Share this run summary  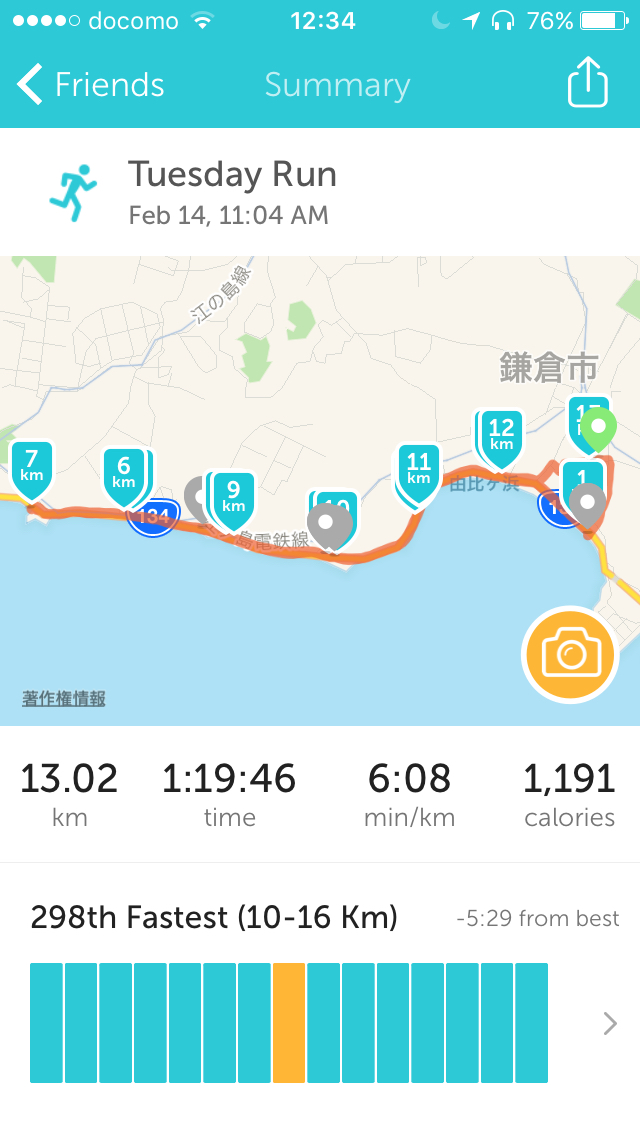click(x=587, y=83)
